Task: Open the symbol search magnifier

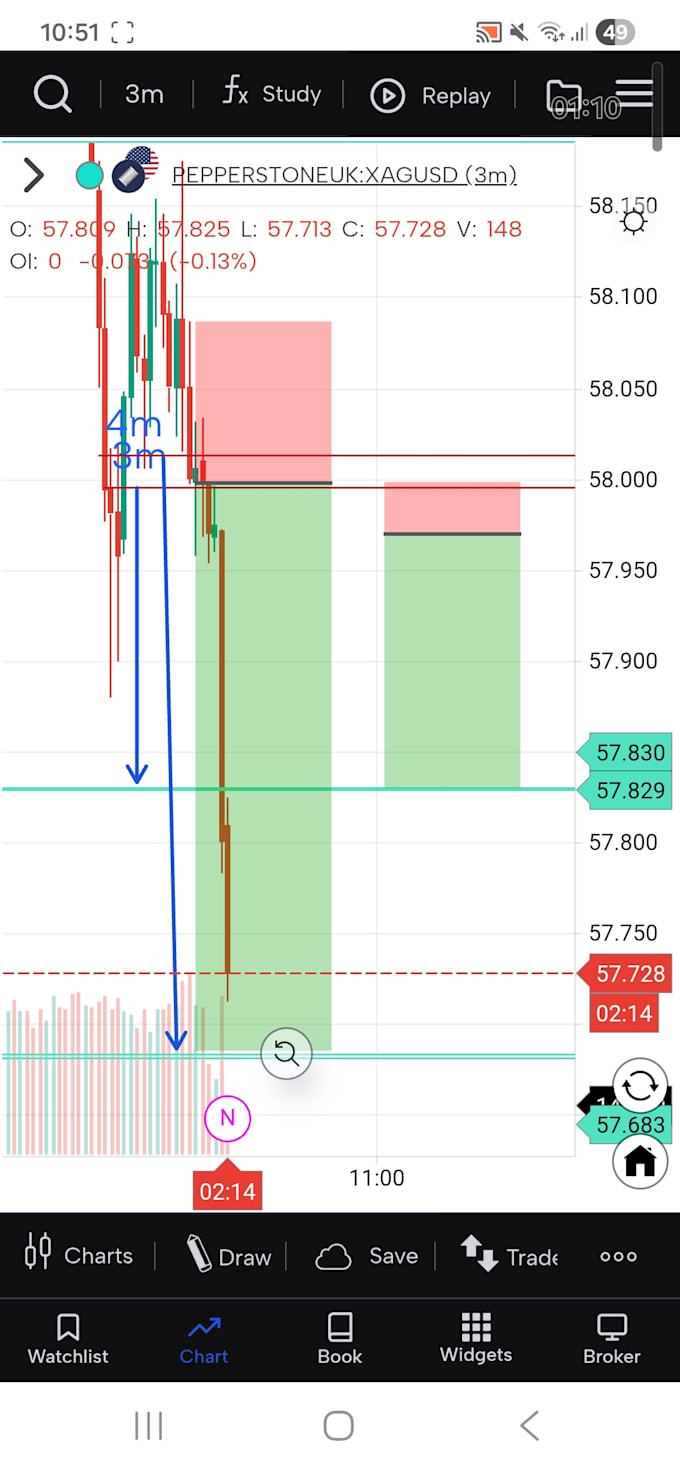Action: click(x=52, y=95)
